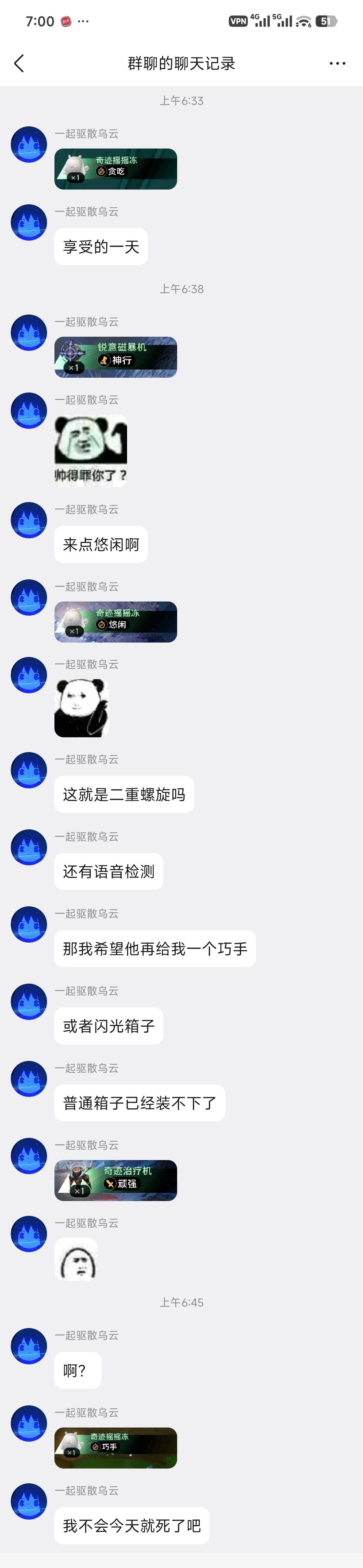
Task: Open the 奇迹摇摇冻 贪吃 item card
Action: [x=116, y=169]
